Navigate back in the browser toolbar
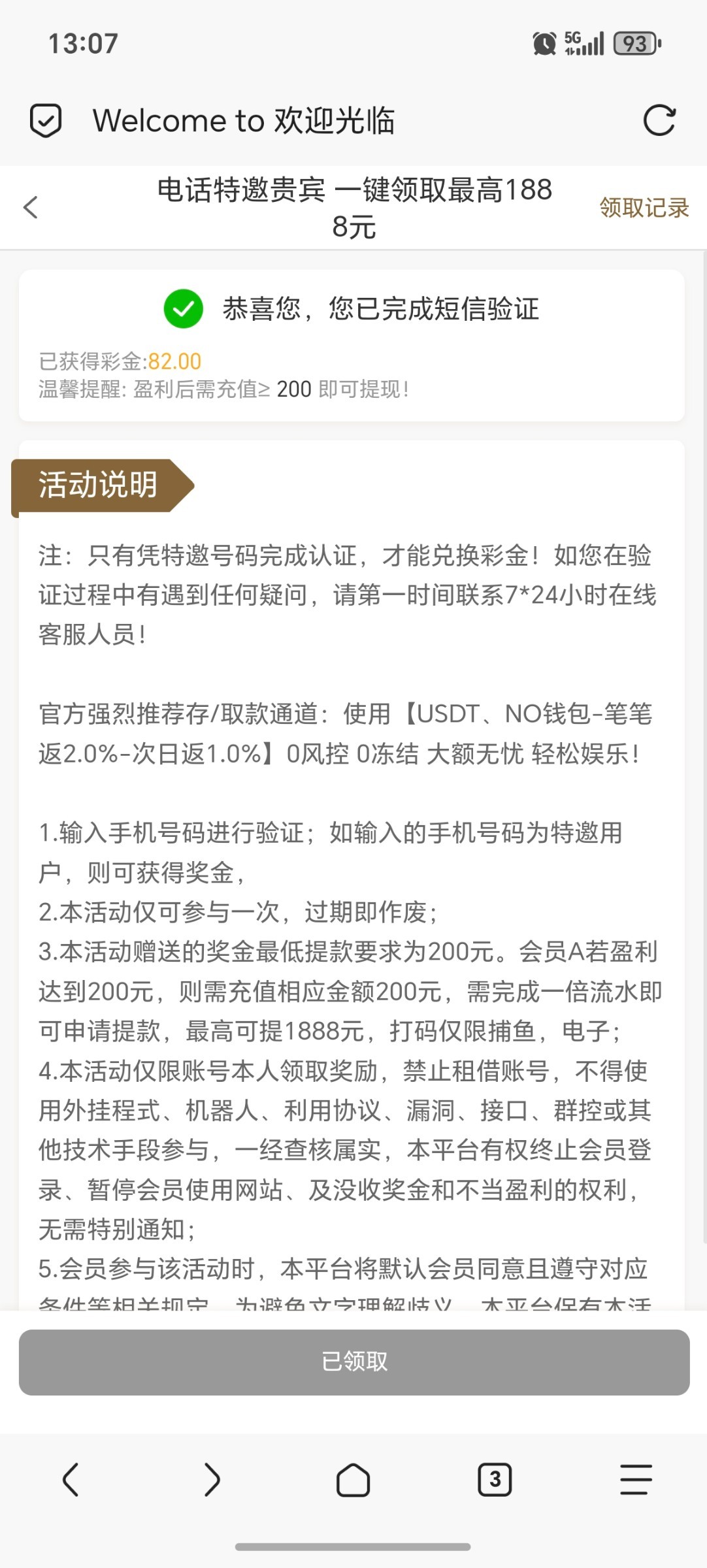The height and width of the screenshot is (1568, 707). (71, 1479)
